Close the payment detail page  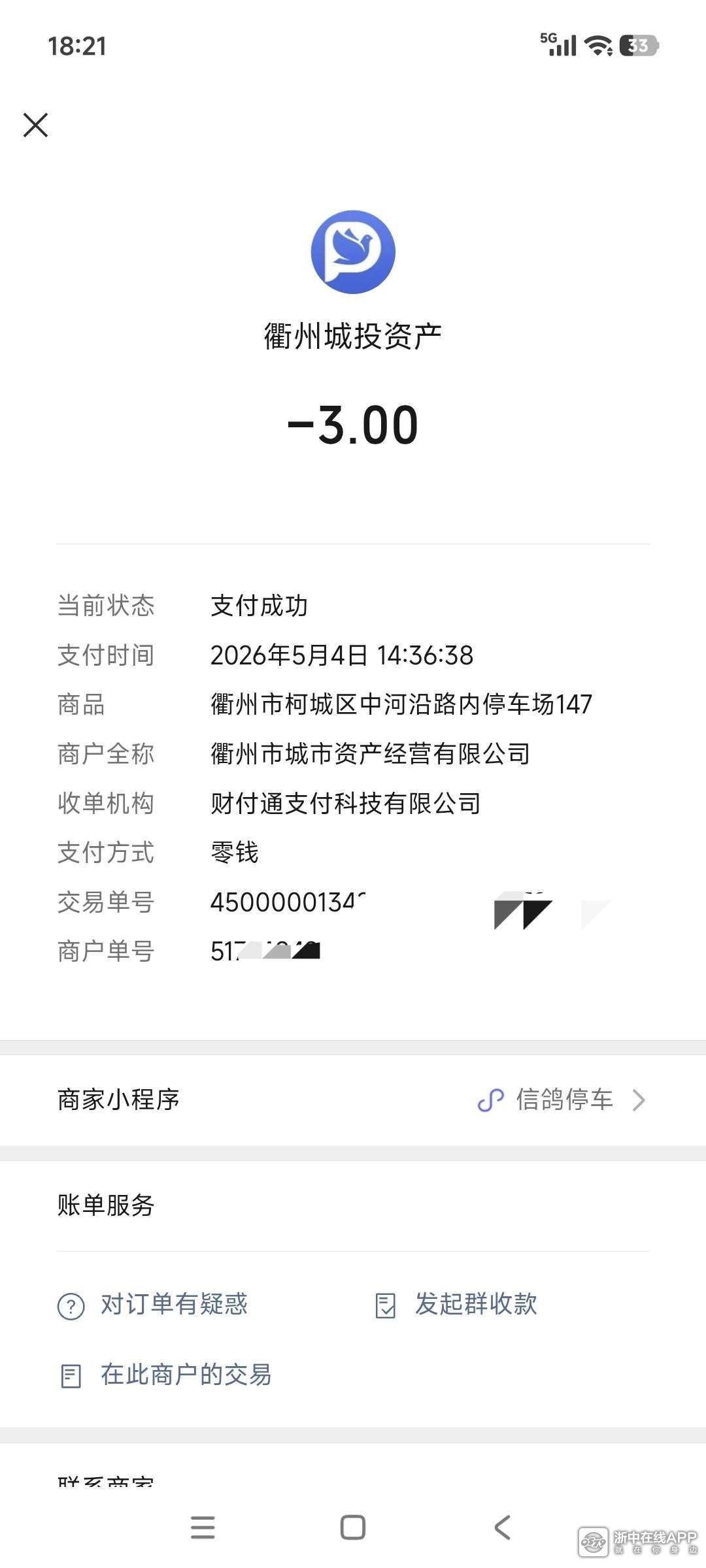(x=35, y=125)
